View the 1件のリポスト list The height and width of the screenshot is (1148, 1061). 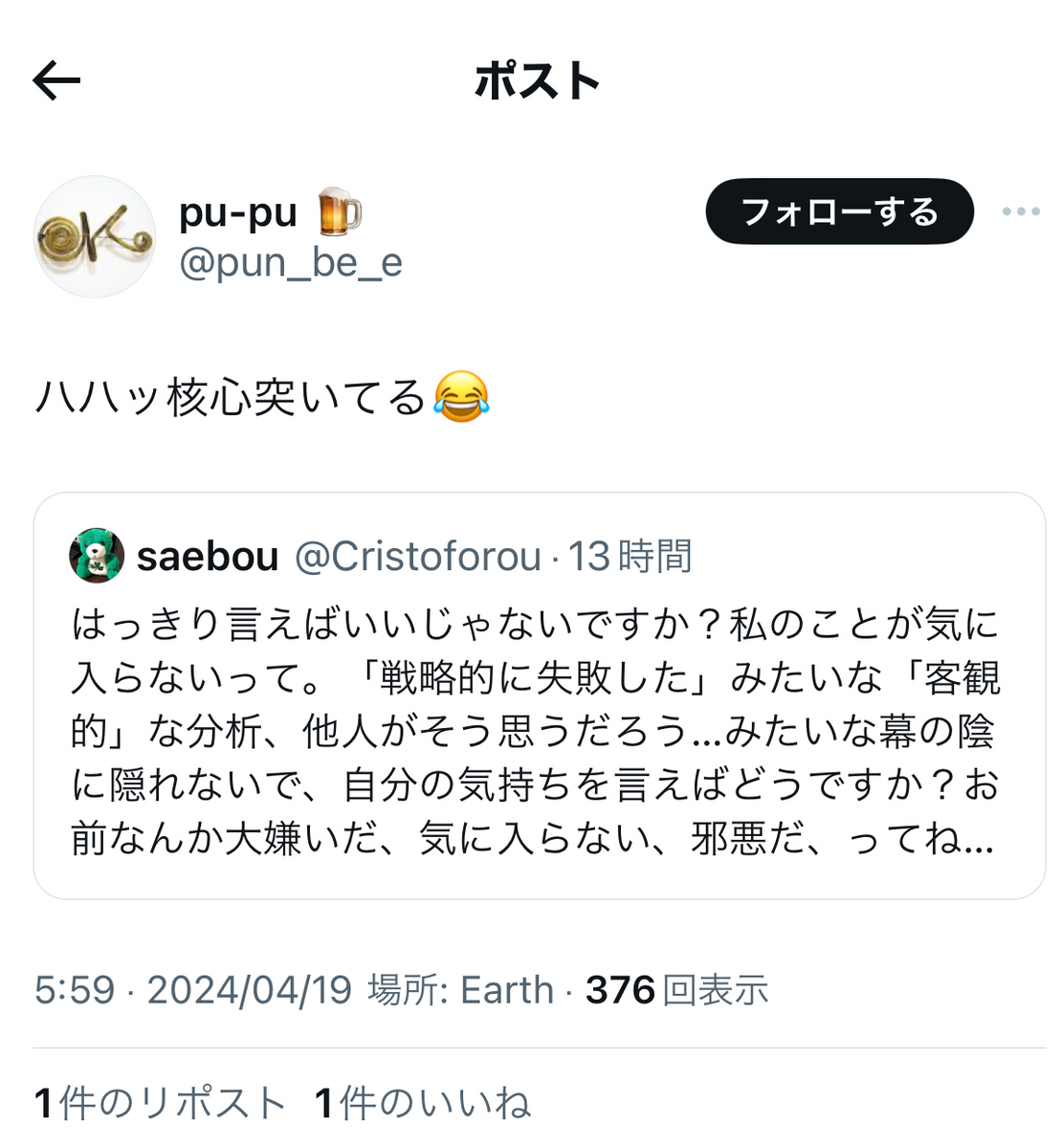click(x=160, y=1103)
